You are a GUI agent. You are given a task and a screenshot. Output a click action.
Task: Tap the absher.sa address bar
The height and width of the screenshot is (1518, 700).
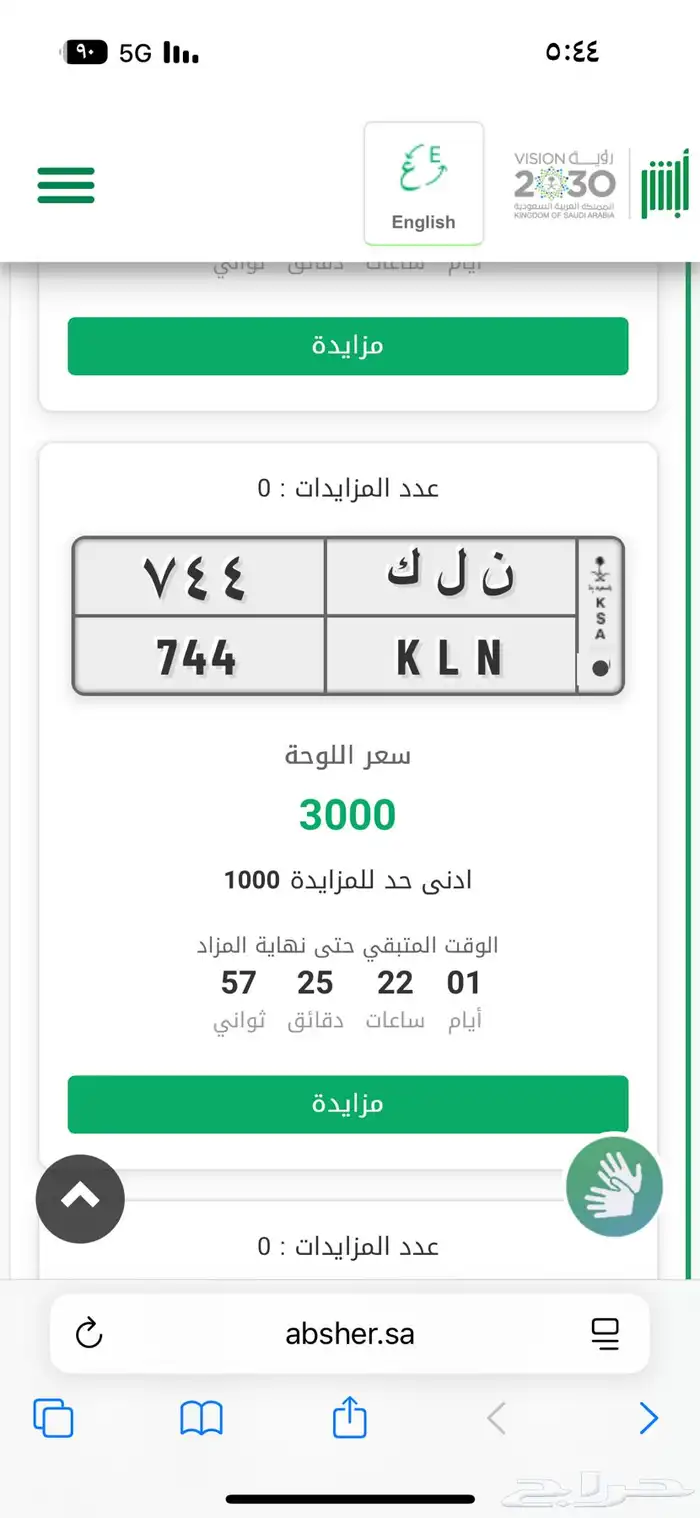pyautogui.click(x=349, y=1333)
